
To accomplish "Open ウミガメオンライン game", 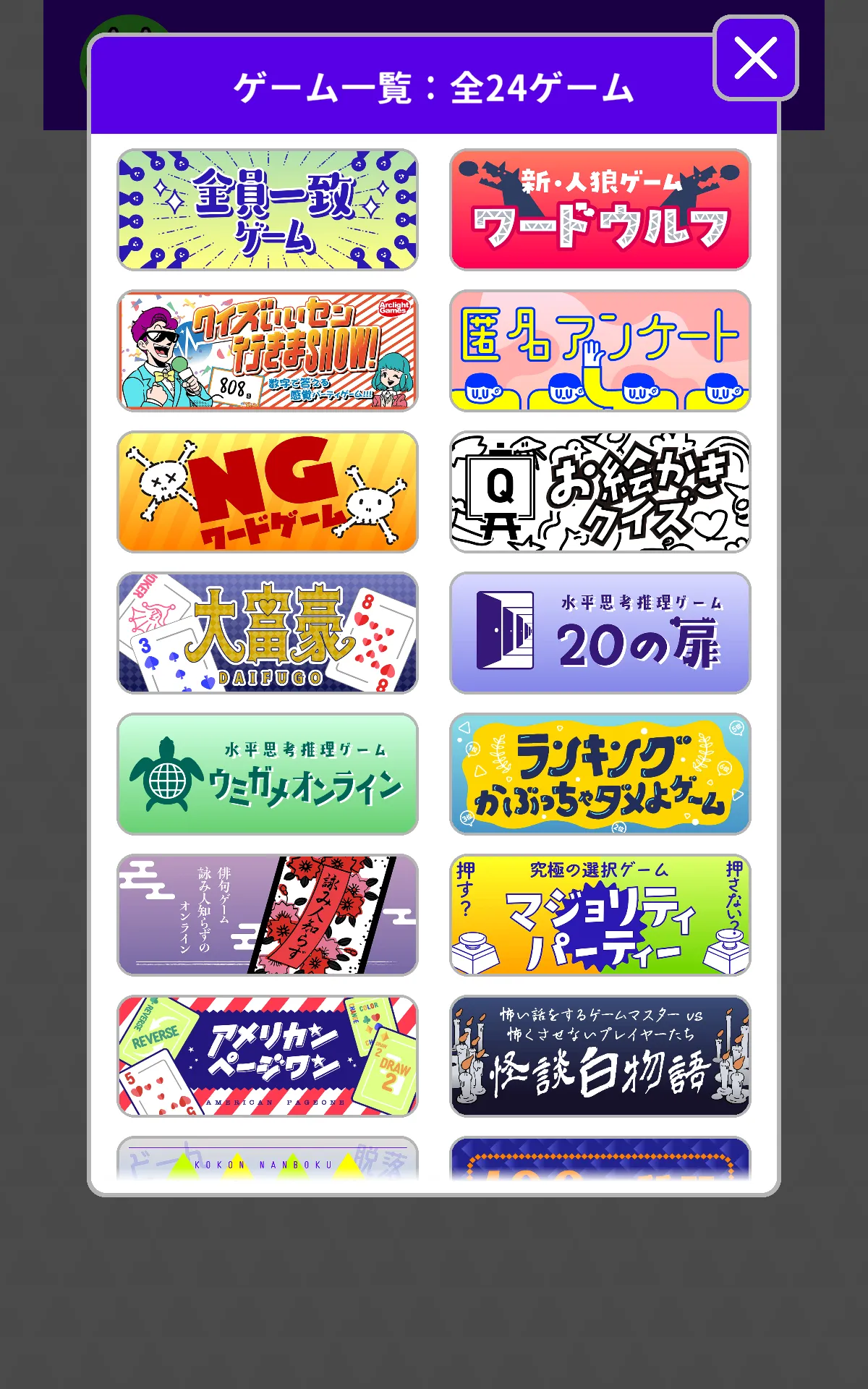I will [x=268, y=774].
